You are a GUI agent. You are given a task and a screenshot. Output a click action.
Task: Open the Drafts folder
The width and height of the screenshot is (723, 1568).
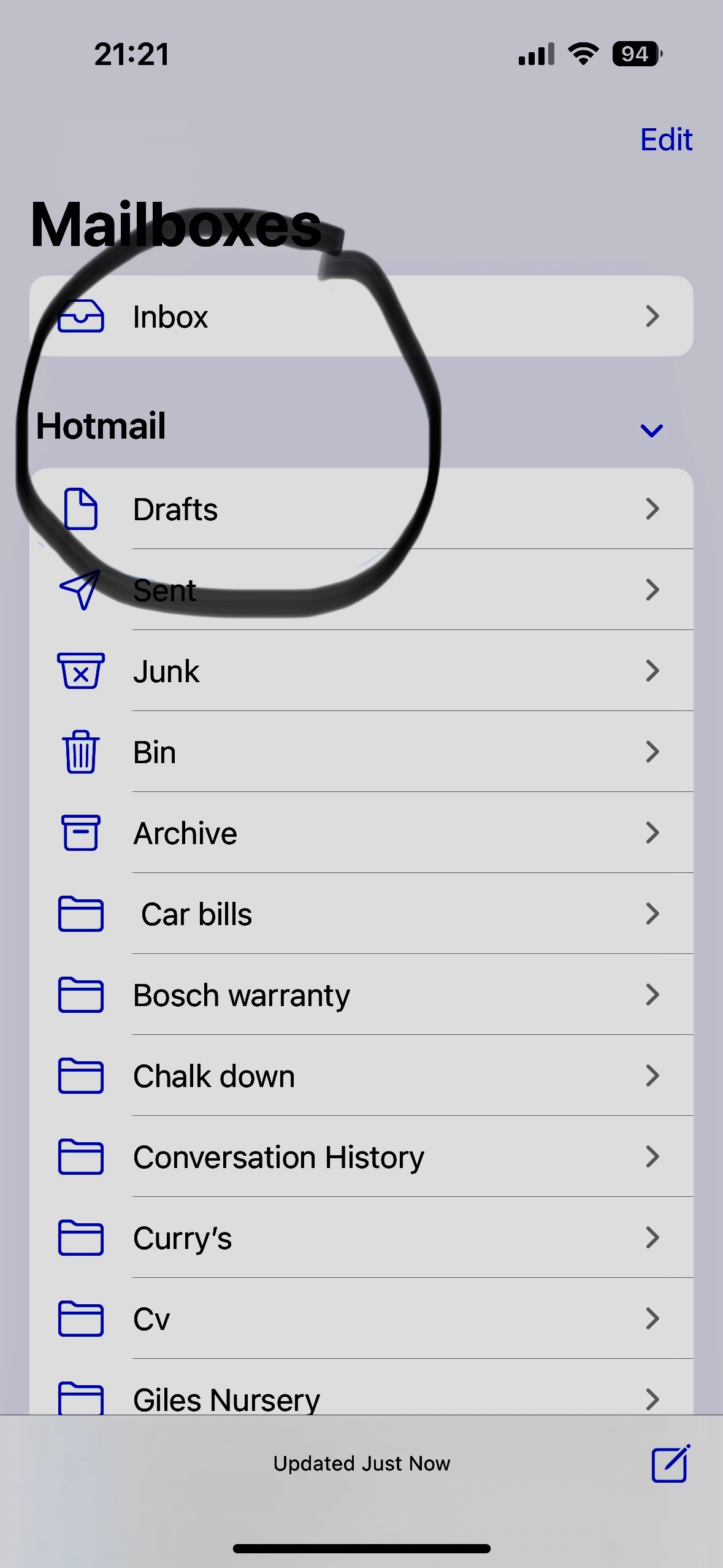361,509
